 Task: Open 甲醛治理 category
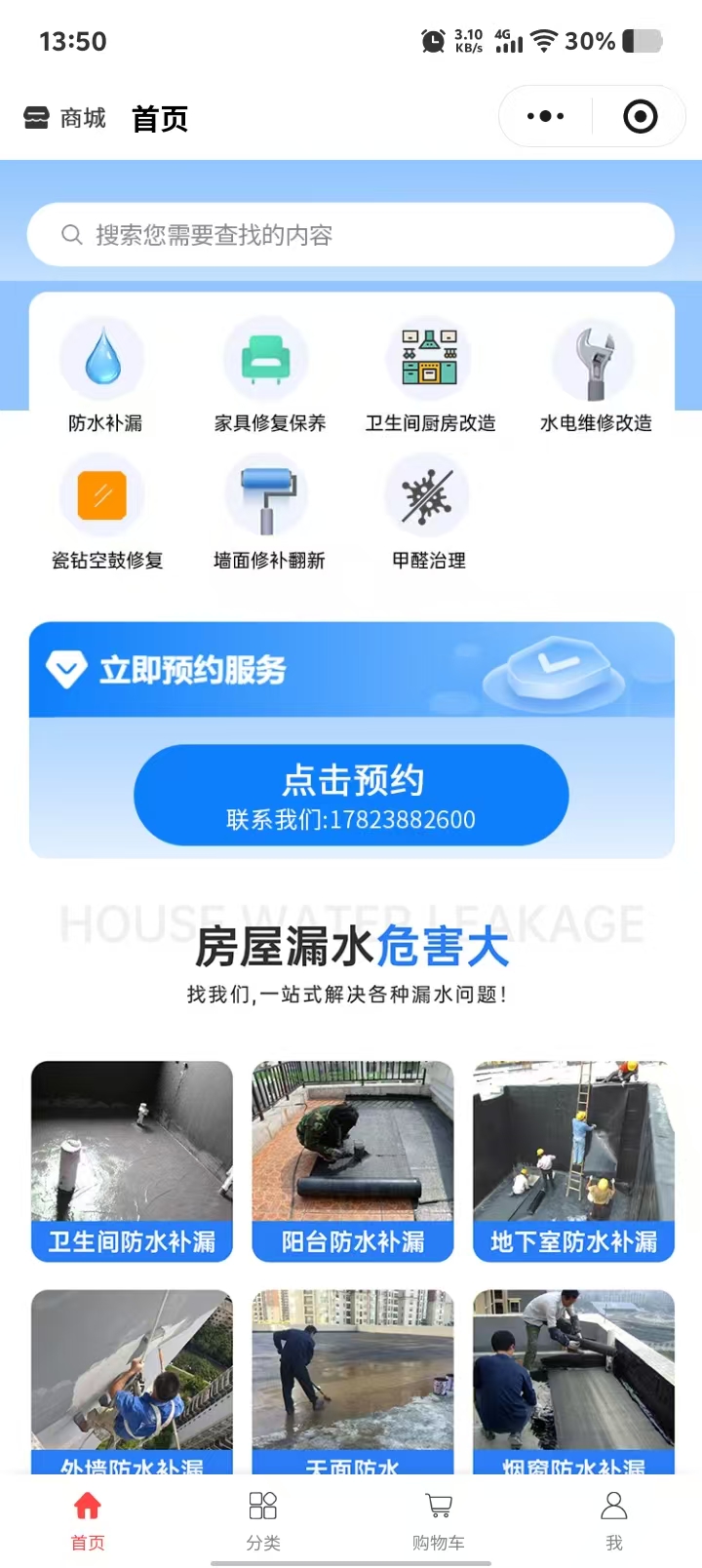coord(429,512)
